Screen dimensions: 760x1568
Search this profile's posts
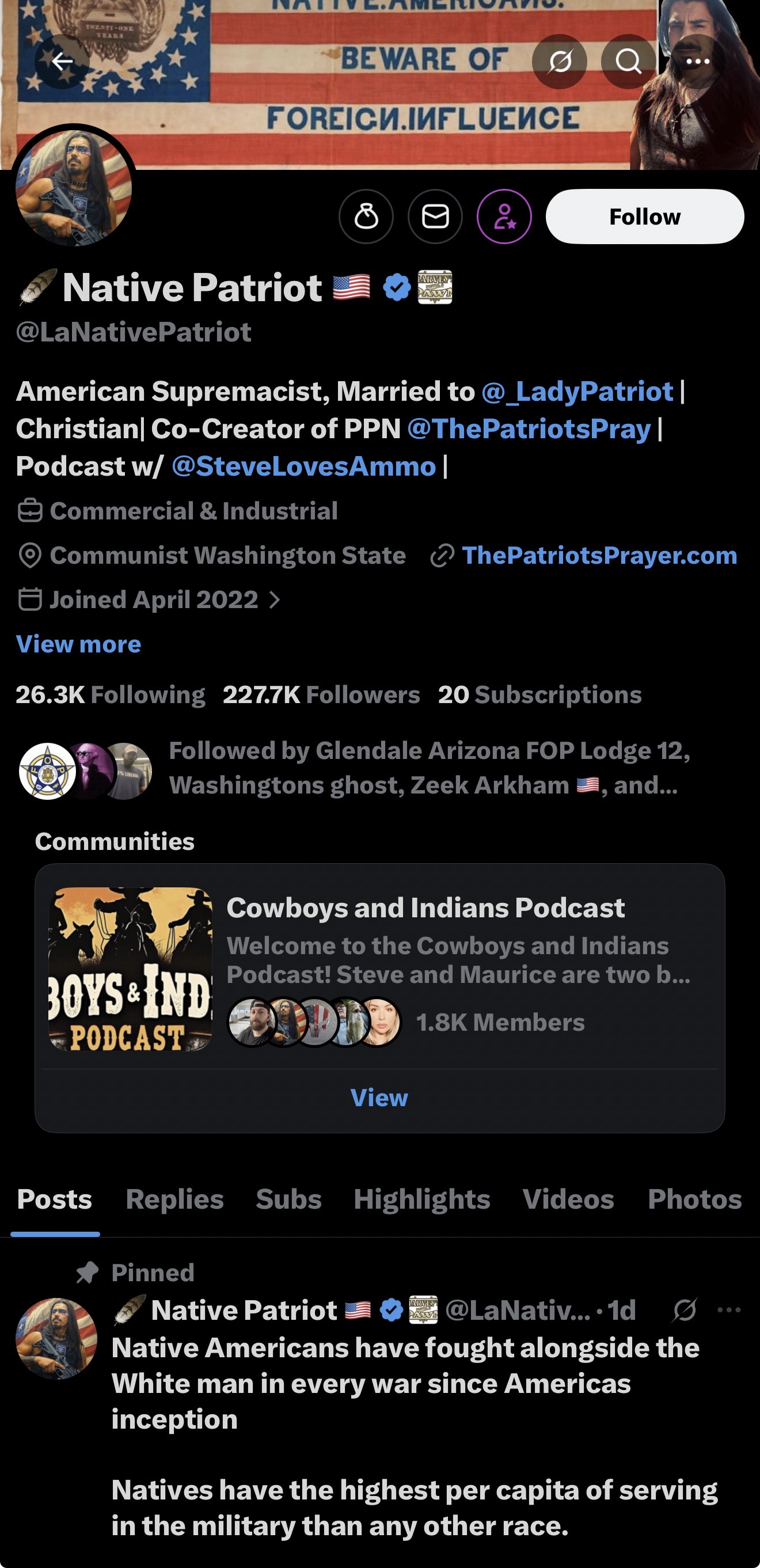point(628,62)
